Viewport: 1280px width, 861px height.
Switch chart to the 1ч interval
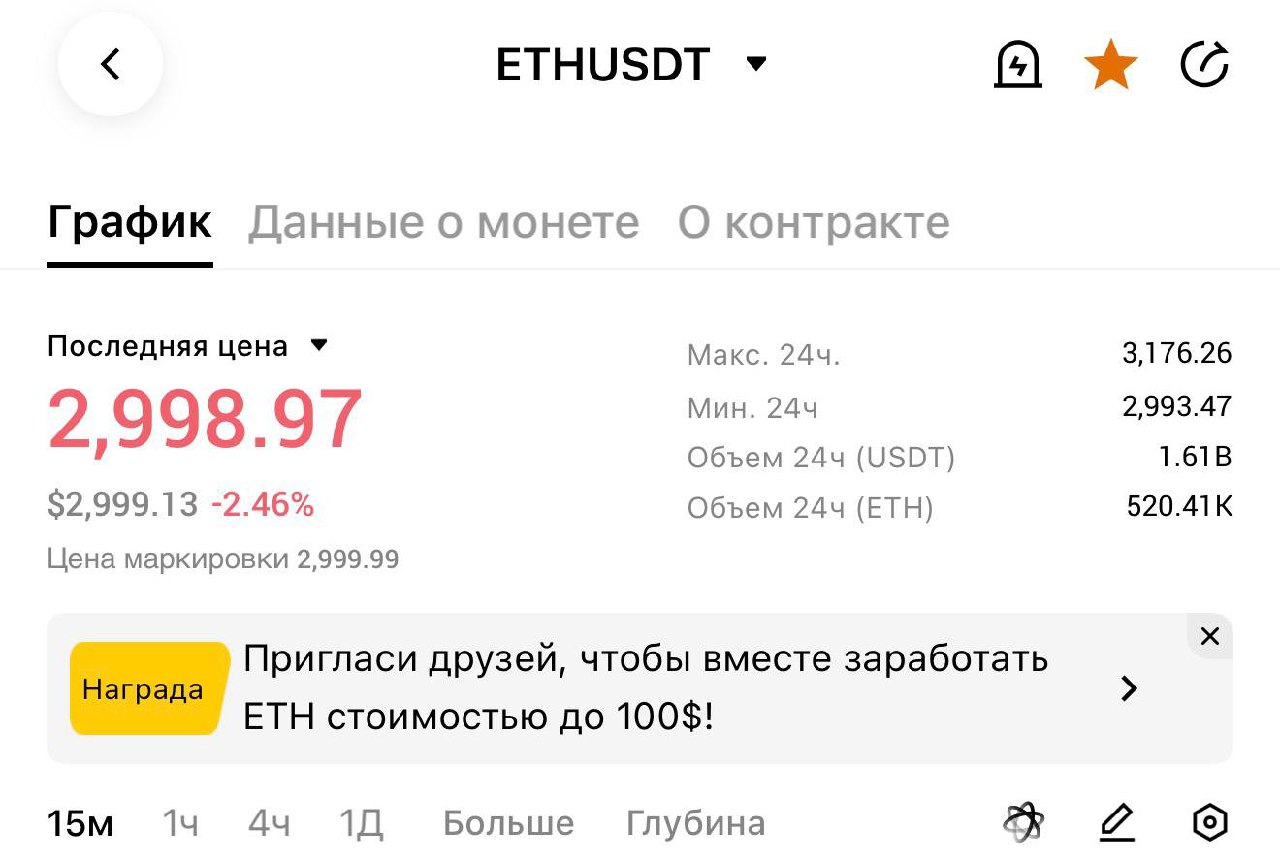[x=181, y=824]
